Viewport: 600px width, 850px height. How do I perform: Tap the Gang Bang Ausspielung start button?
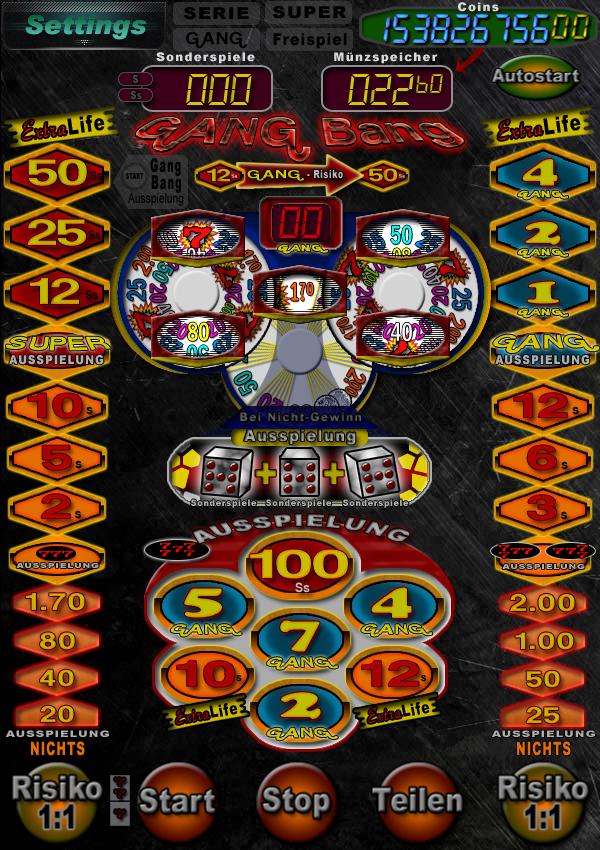coord(132,175)
